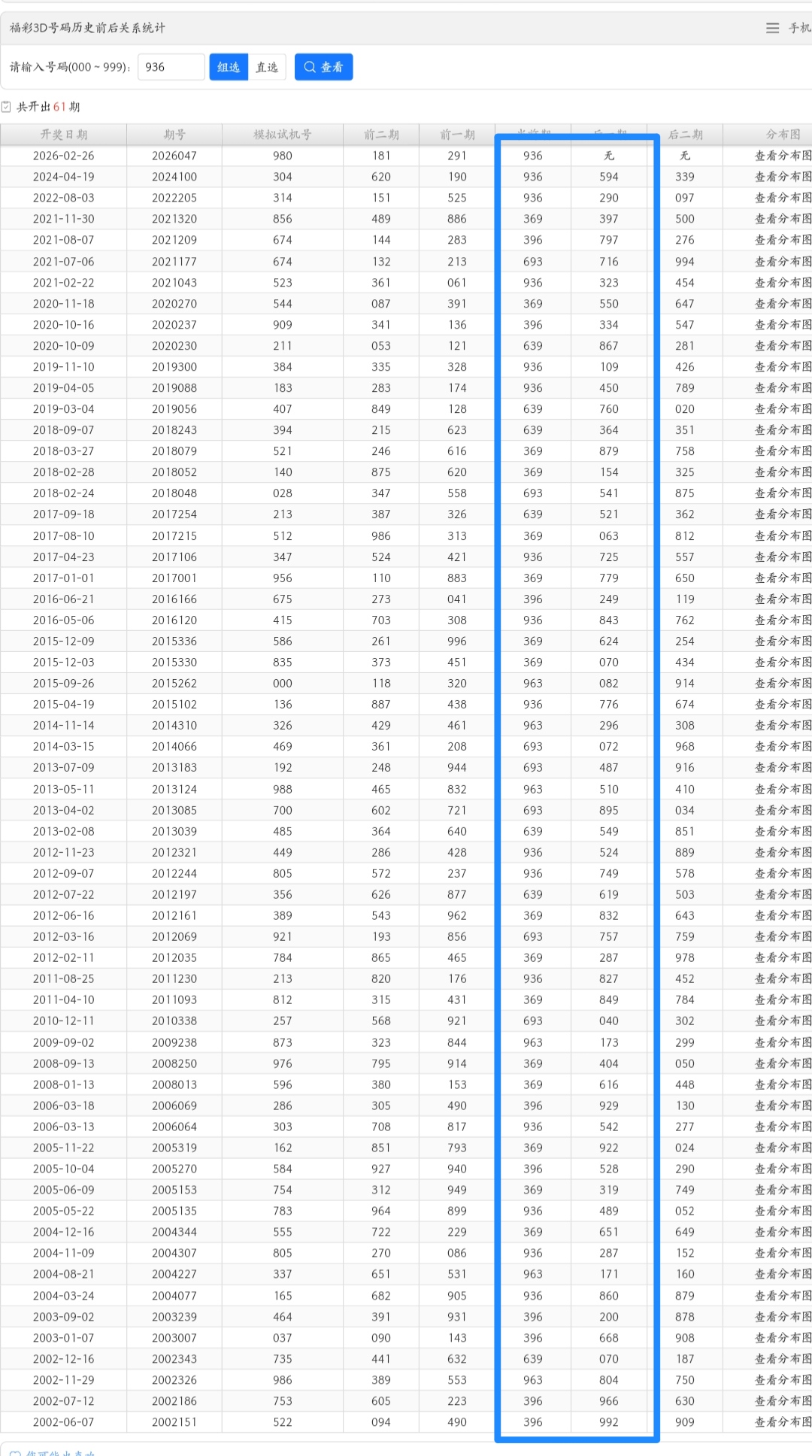Open 查看分布图 for 2002-06-07 row
Image resolution: width=812 pixels, height=1456 pixels.
point(782,1422)
